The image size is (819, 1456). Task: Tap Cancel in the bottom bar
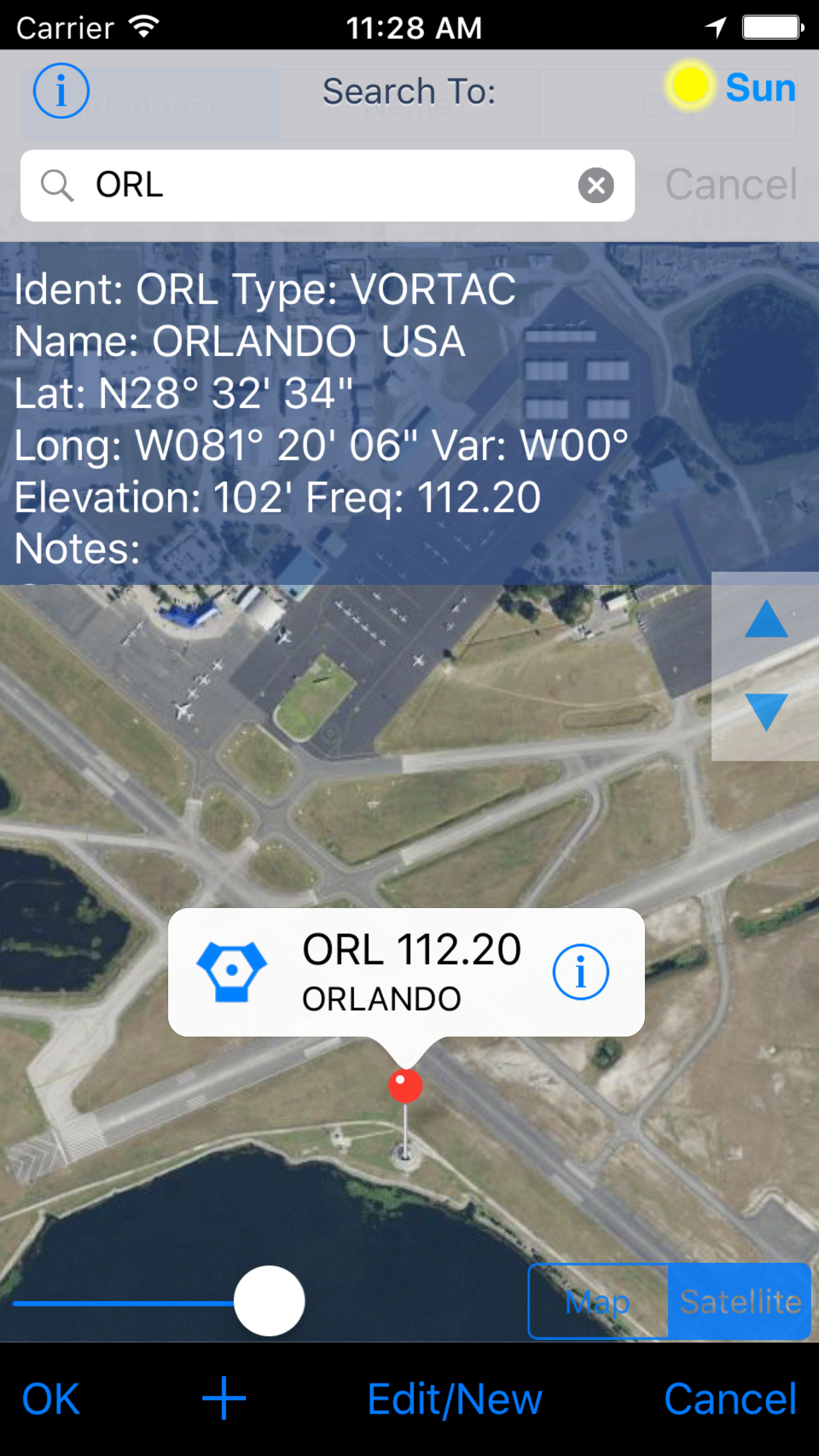tap(730, 1399)
